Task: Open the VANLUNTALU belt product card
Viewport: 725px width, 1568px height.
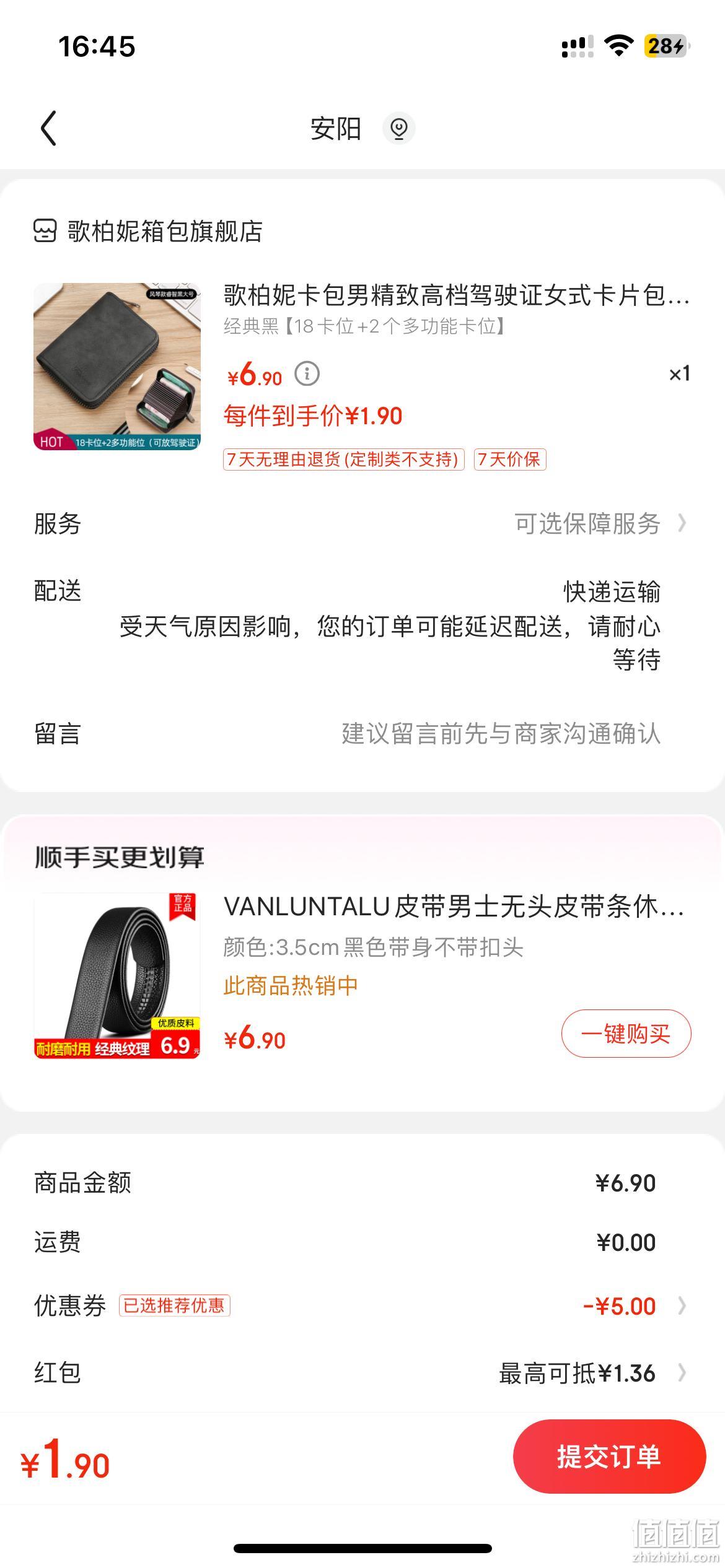Action: (x=362, y=975)
